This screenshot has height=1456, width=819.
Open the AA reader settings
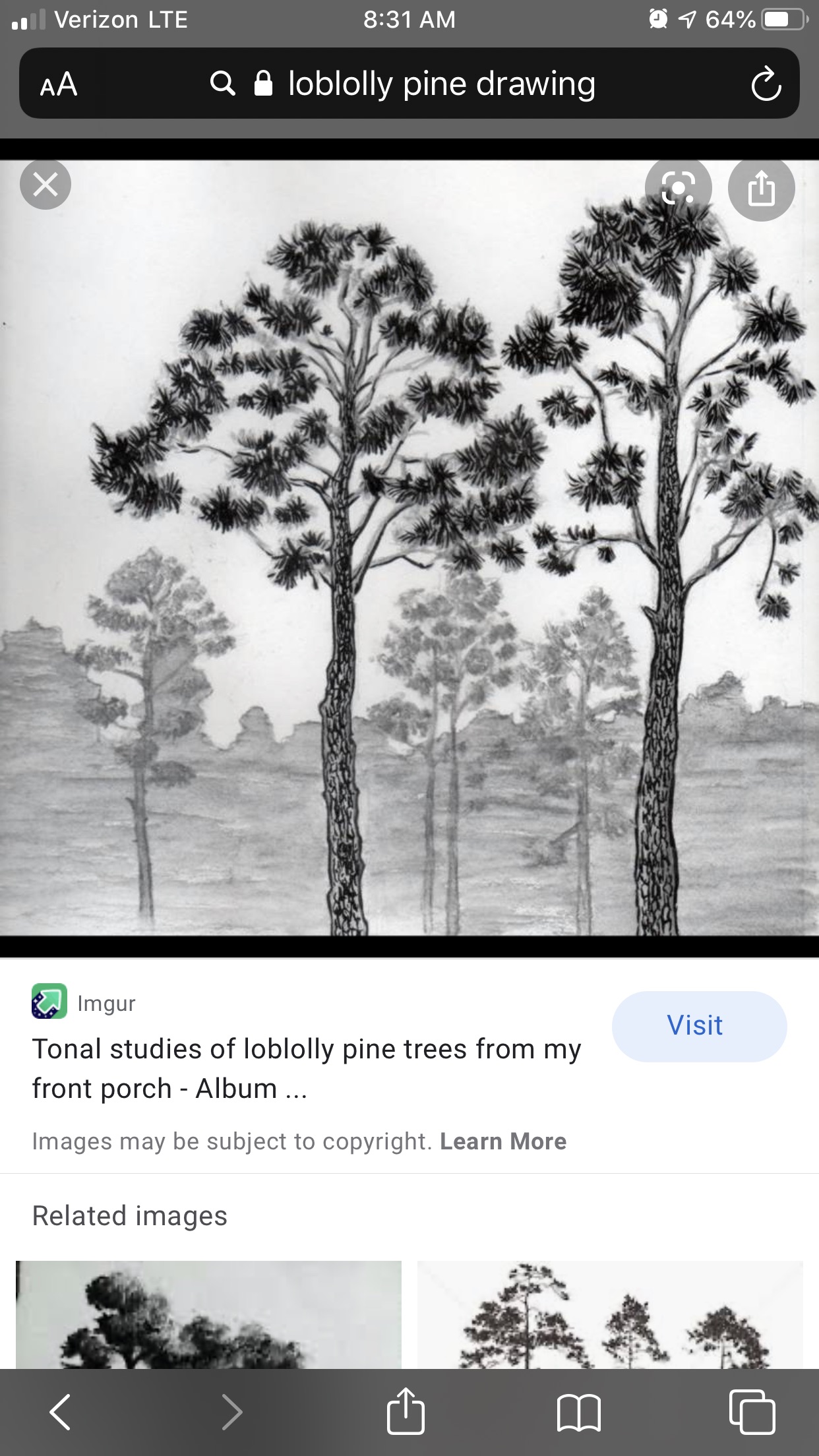(59, 84)
